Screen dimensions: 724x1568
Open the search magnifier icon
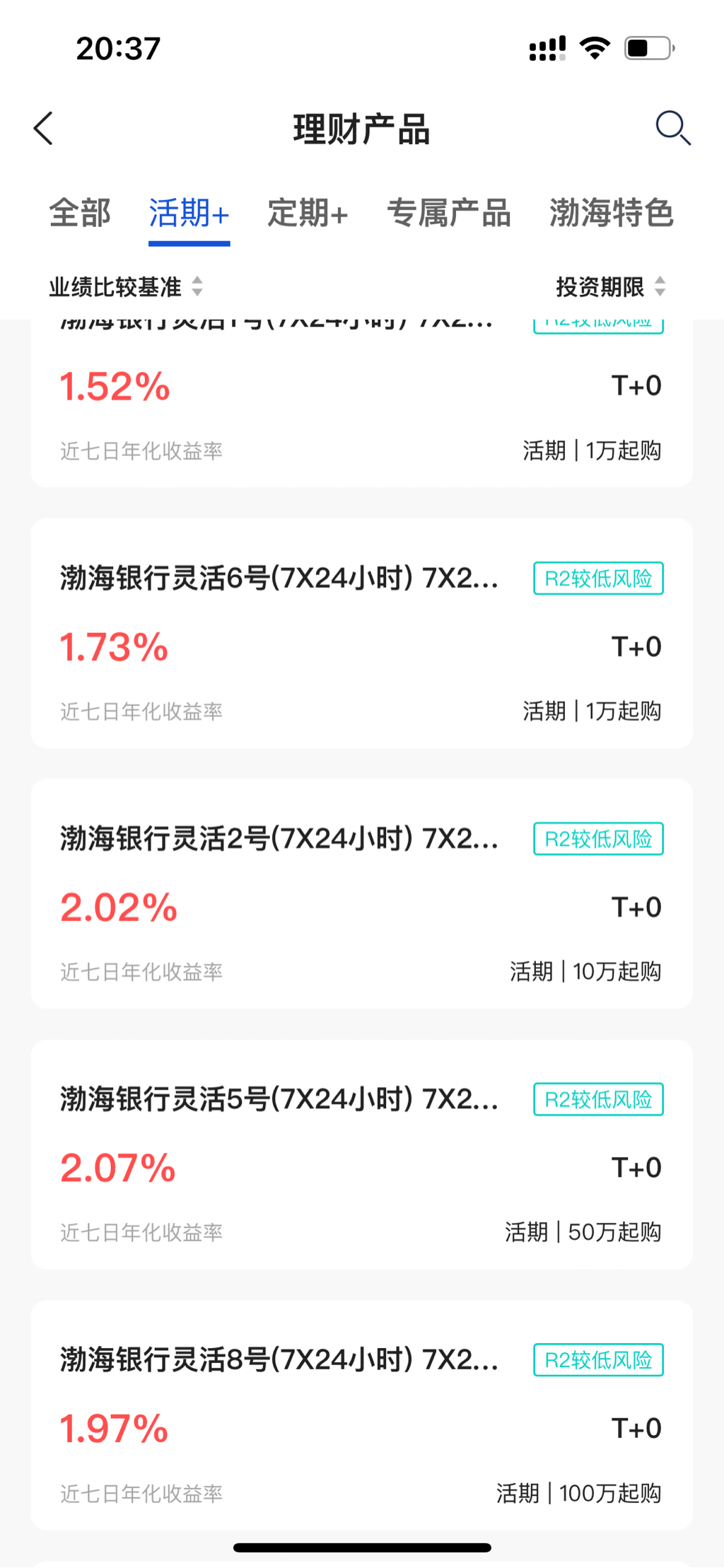point(672,128)
